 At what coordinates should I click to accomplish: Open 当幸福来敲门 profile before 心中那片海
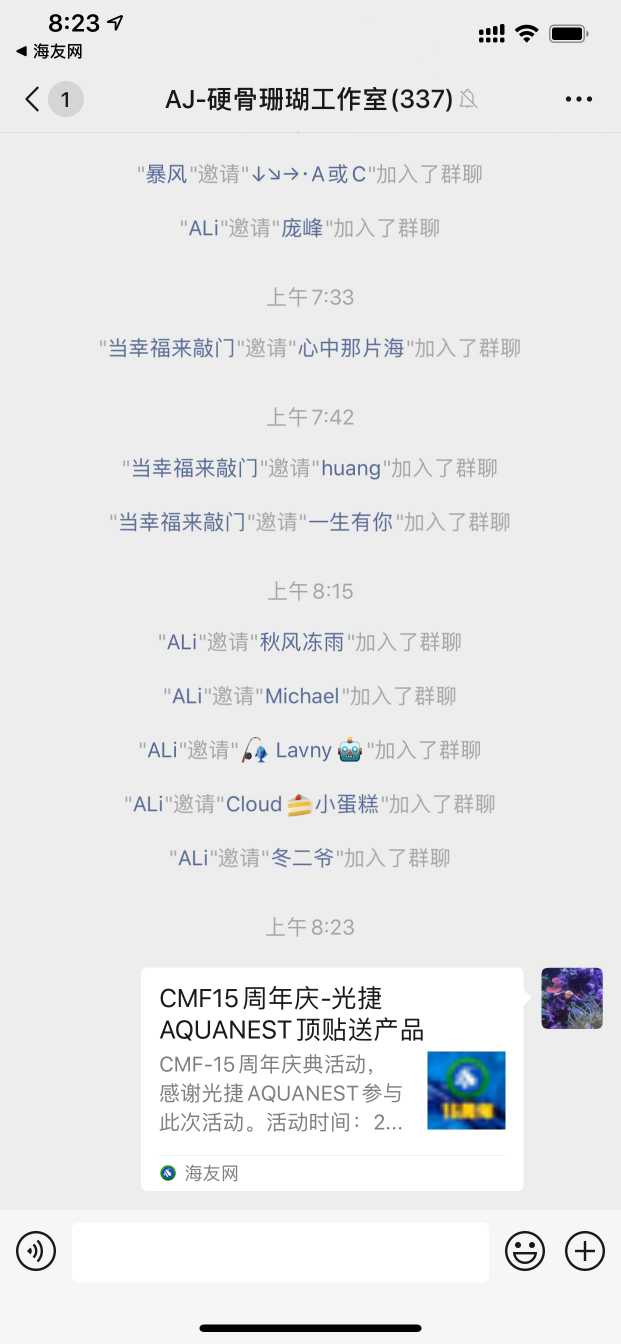171,348
